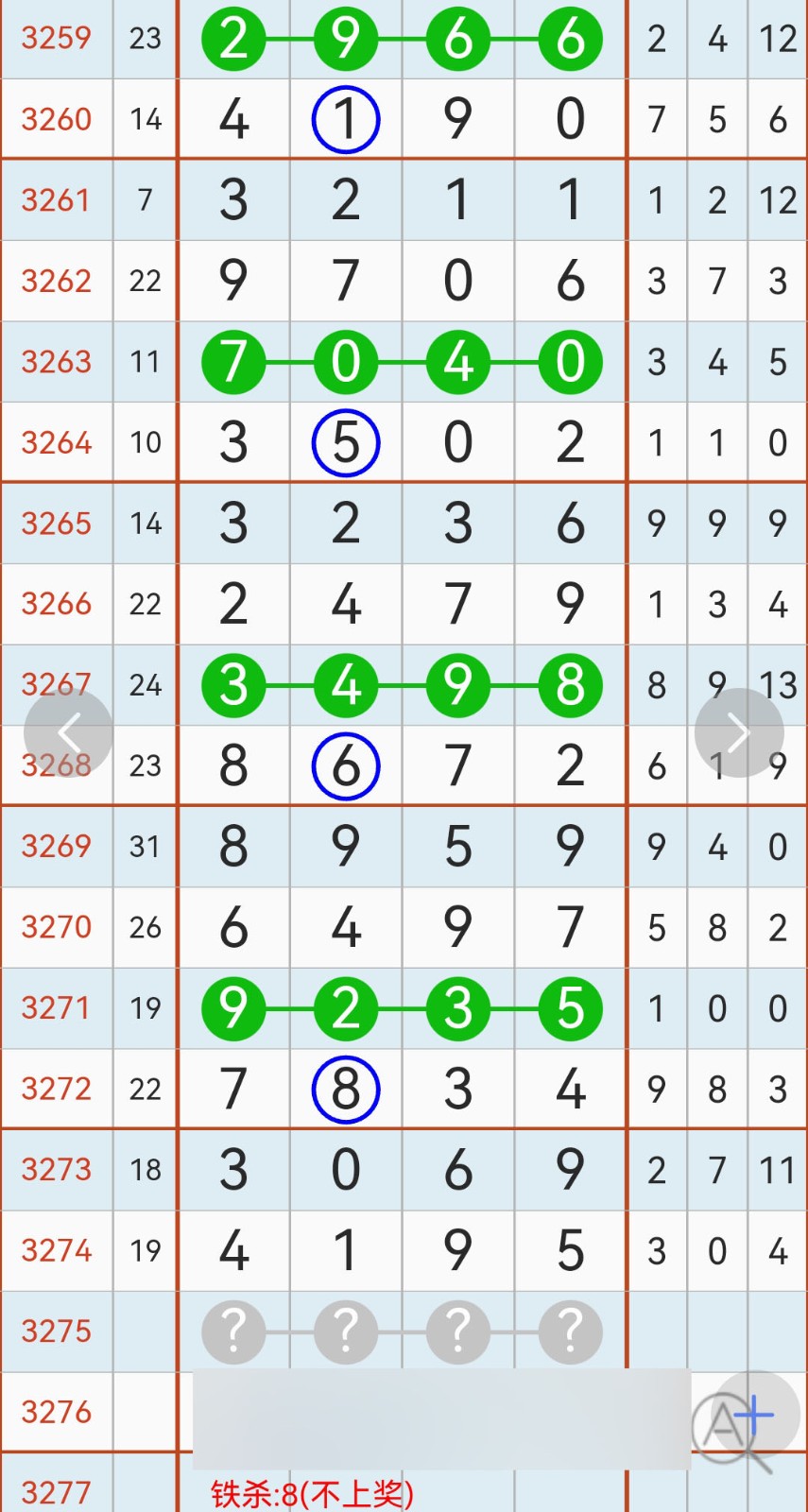Toggle the blue circled 1 in row 3260
This screenshot has width=808, height=1512.
[345, 119]
